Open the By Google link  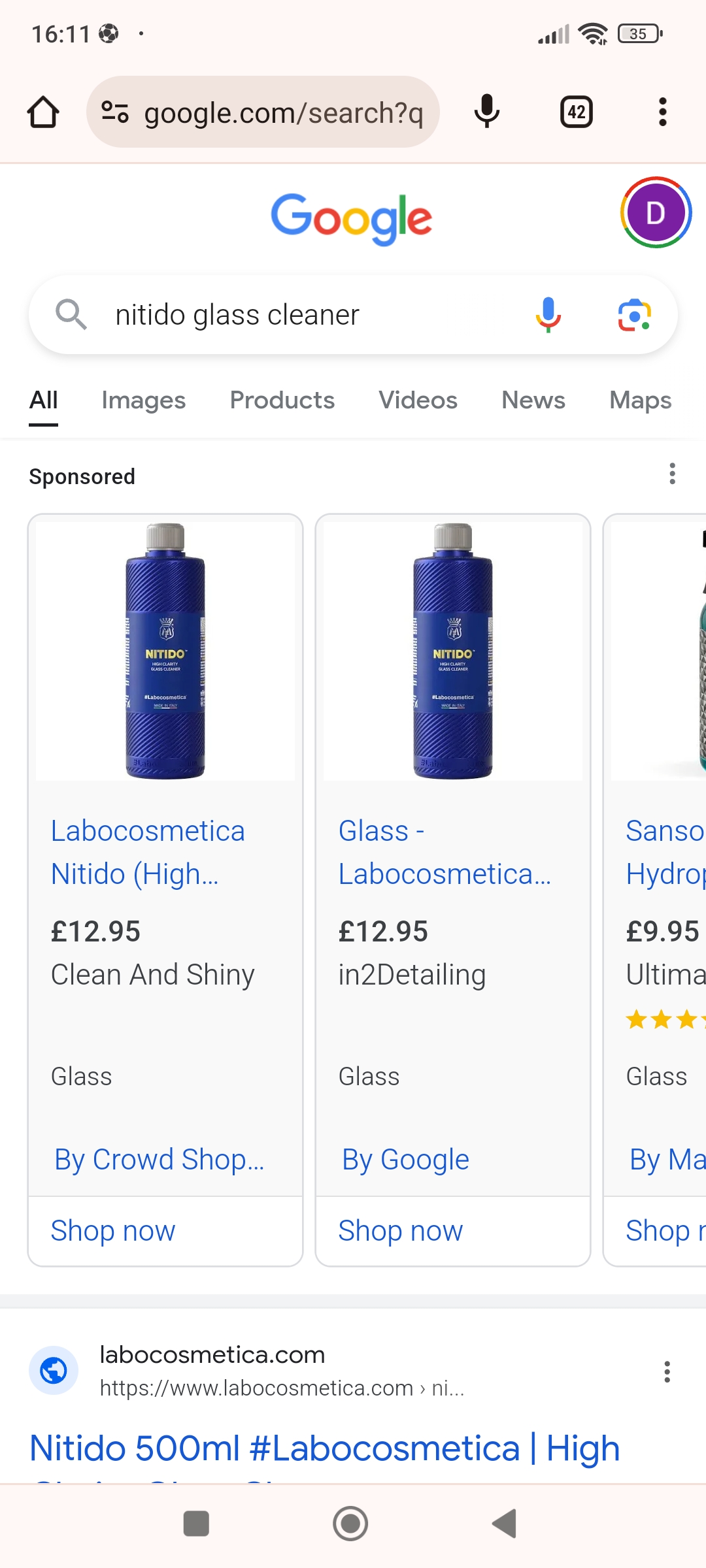pos(405,1160)
